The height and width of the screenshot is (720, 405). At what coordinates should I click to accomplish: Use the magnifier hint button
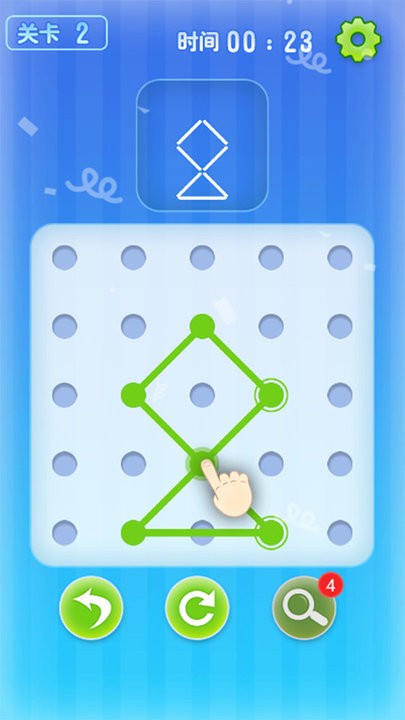(x=304, y=608)
